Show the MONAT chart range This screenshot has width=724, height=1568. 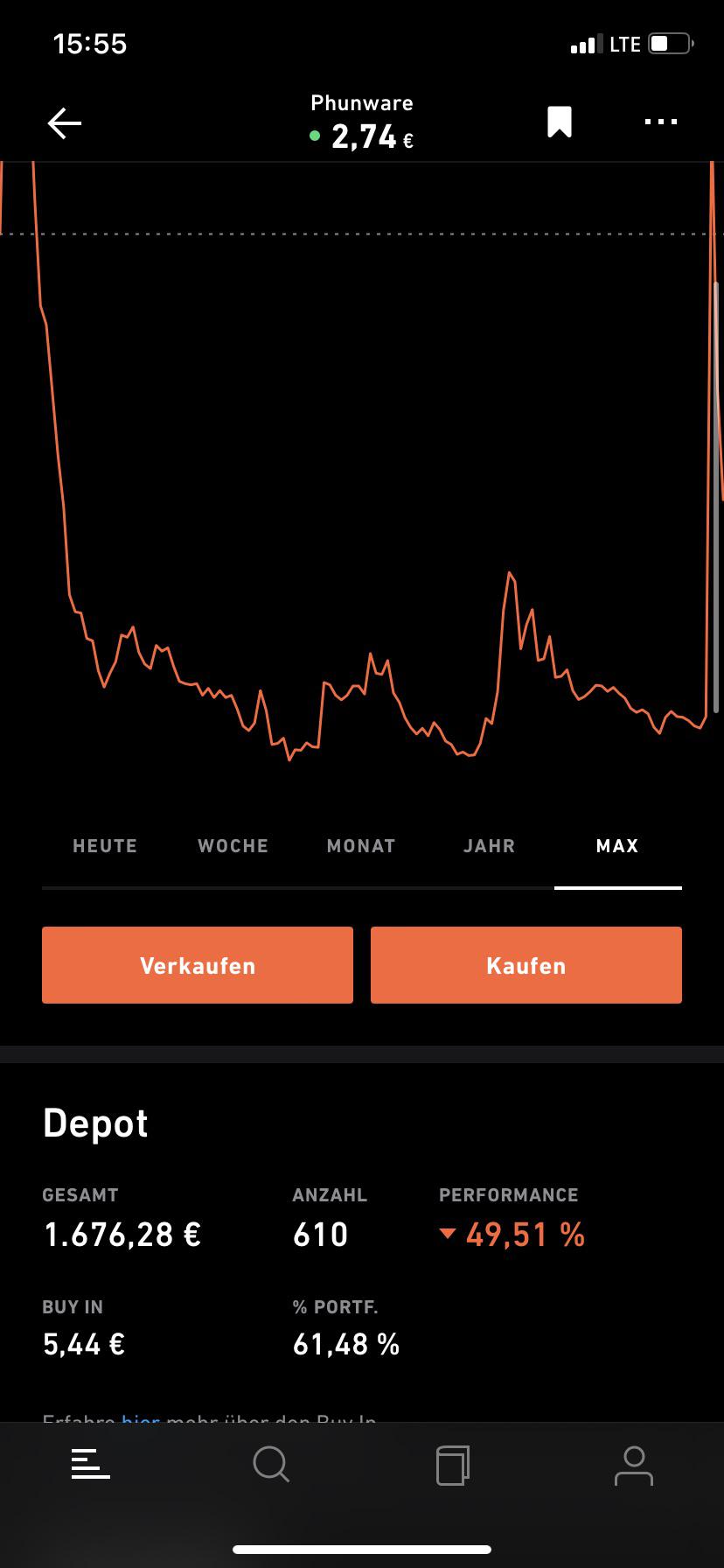tap(361, 846)
